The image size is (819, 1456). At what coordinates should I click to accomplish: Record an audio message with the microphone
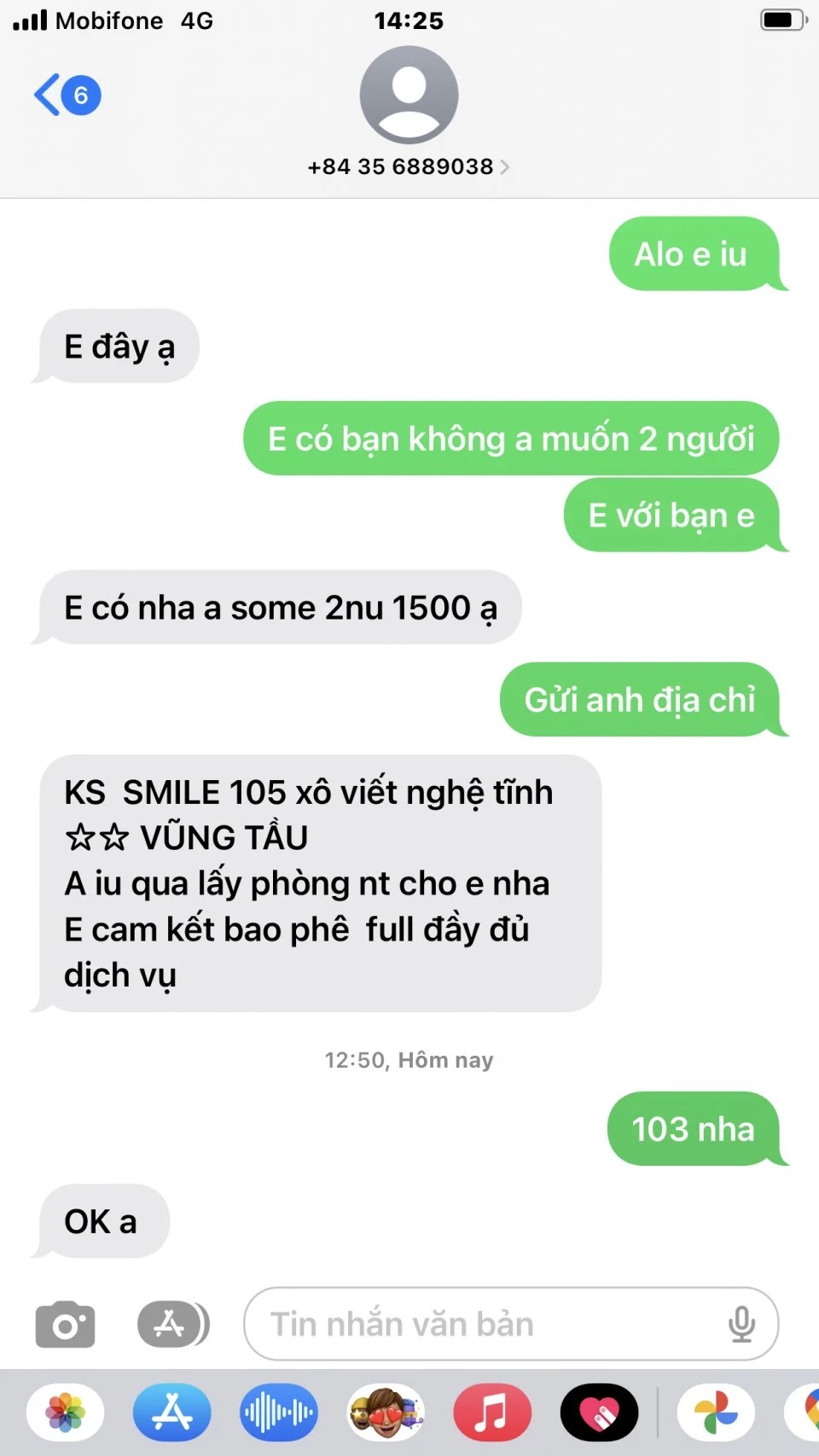pyautogui.click(x=741, y=1324)
